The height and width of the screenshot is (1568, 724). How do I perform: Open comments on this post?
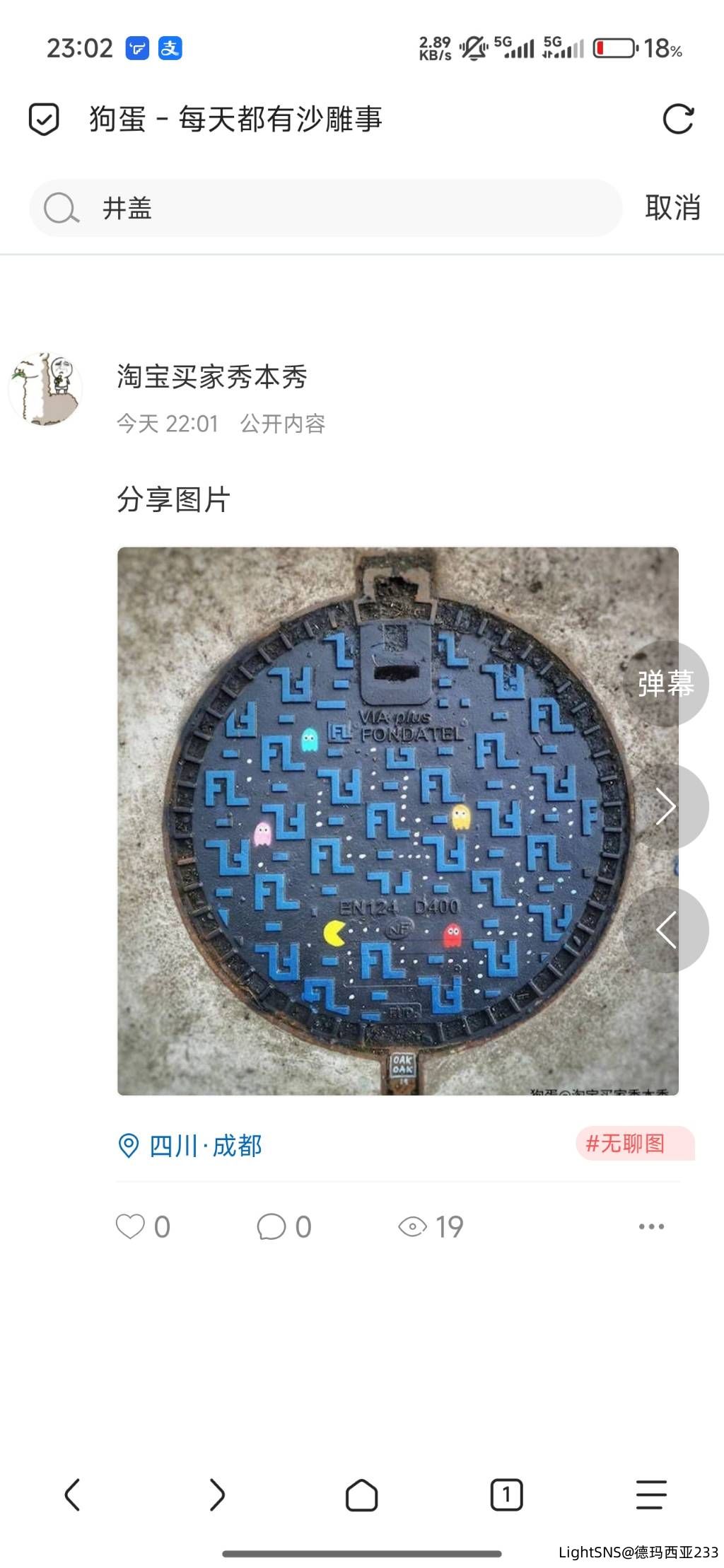click(271, 1226)
